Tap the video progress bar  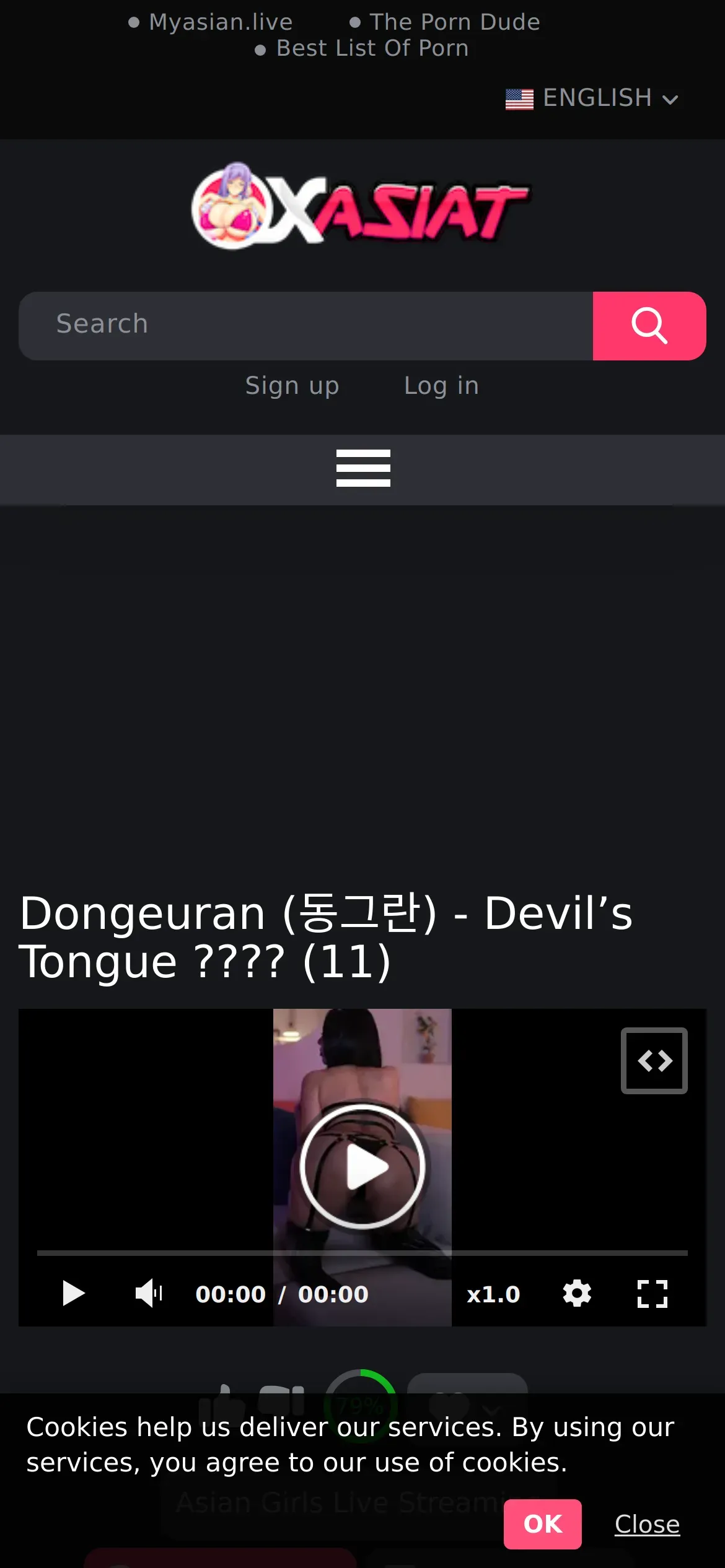pyautogui.click(x=362, y=1253)
